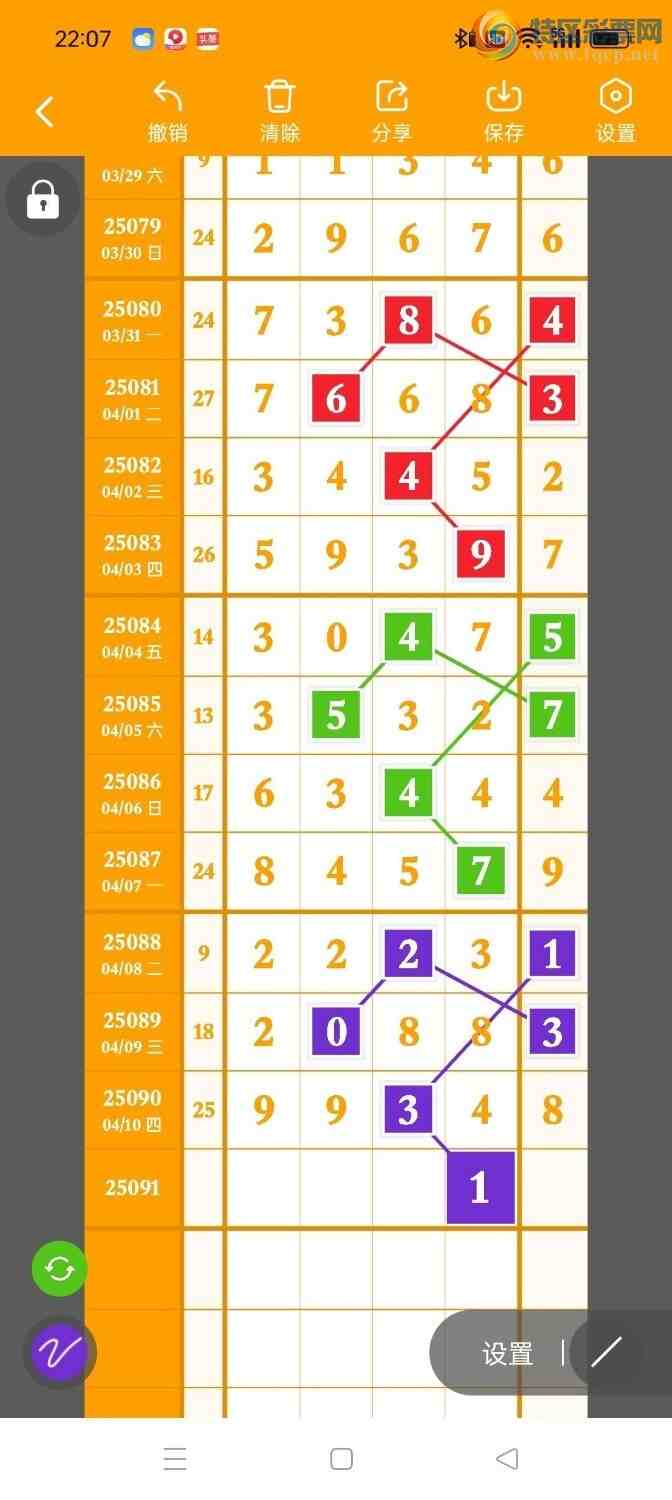The width and height of the screenshot is (672, 1500).
Task: Tap the system home button
Action: click(341, 1459)
